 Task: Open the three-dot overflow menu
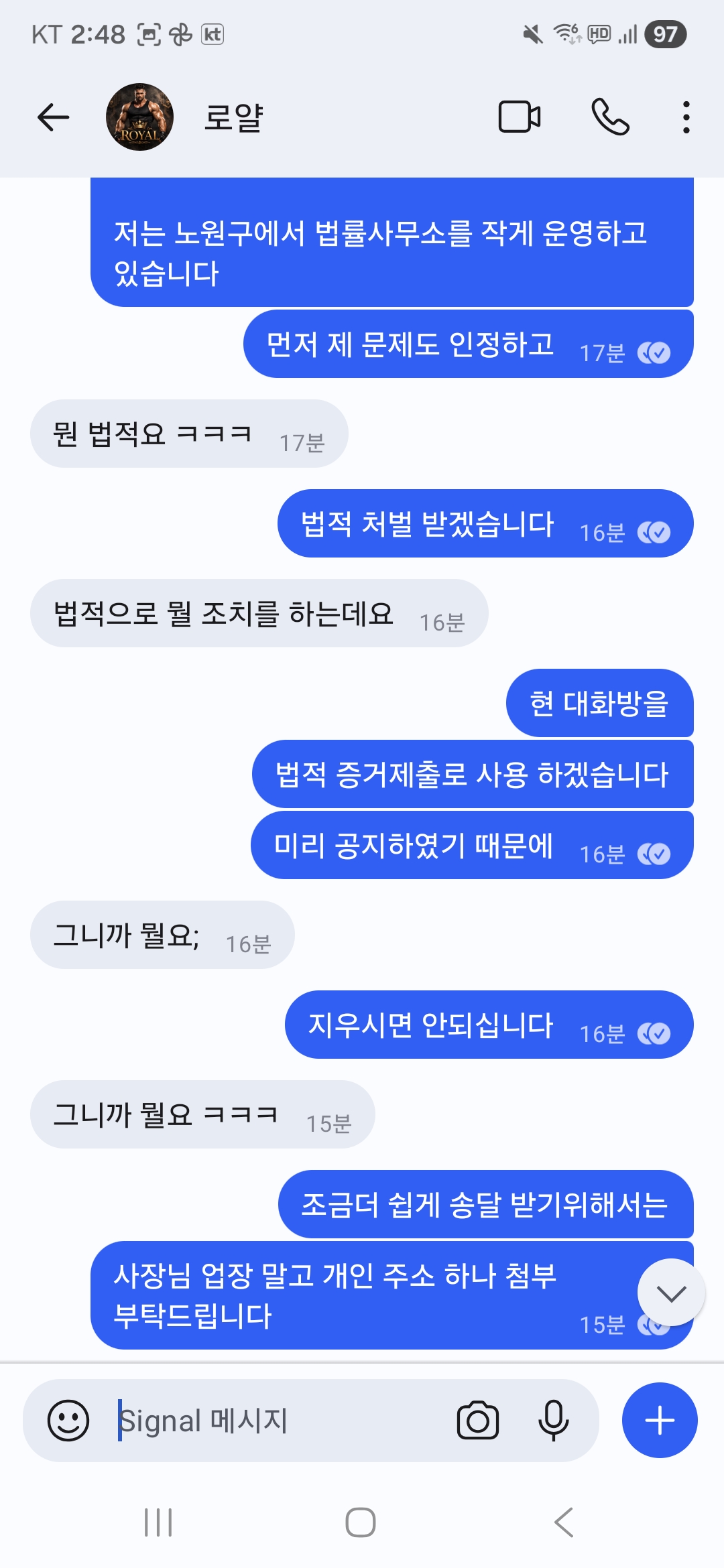point(686,117)
